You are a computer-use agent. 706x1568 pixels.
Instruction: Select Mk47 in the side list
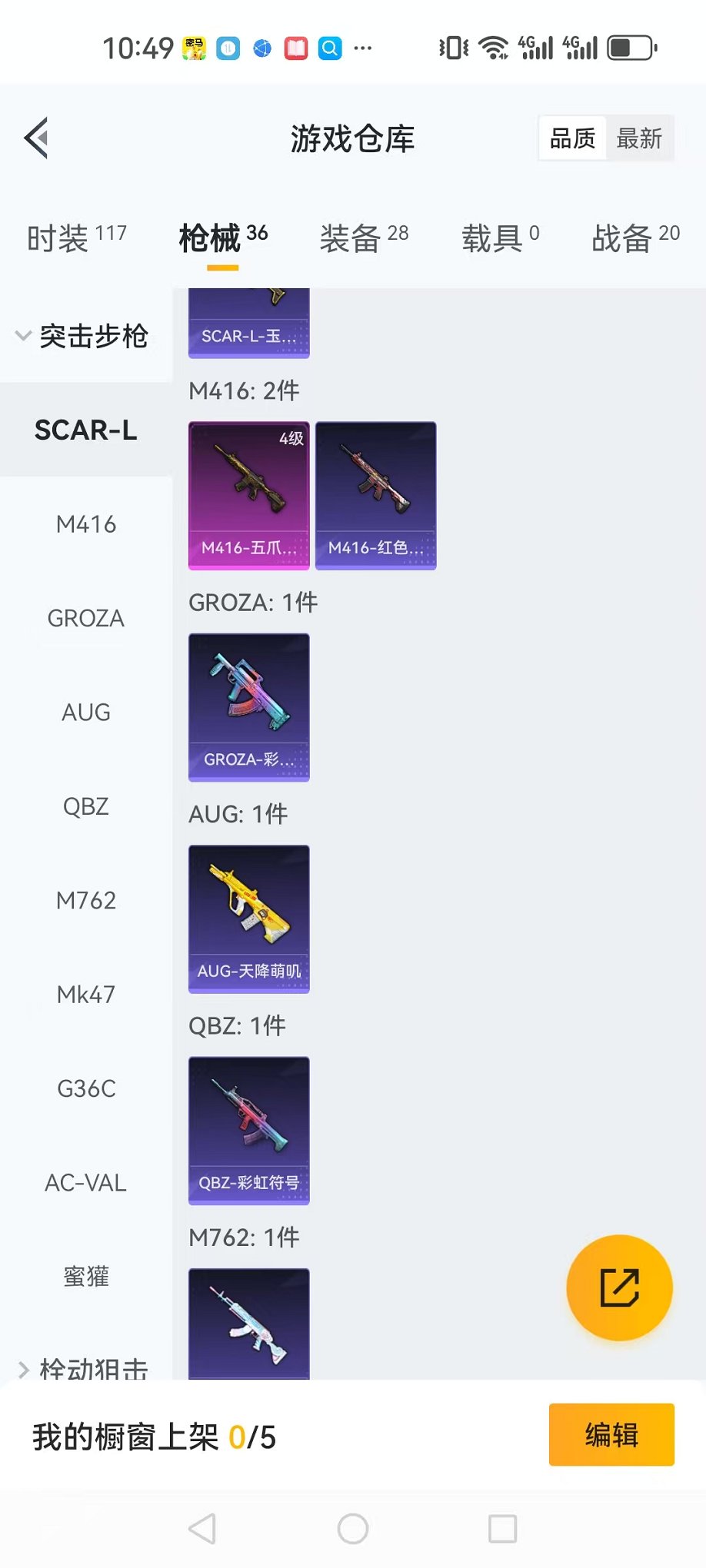coord(86,995)
